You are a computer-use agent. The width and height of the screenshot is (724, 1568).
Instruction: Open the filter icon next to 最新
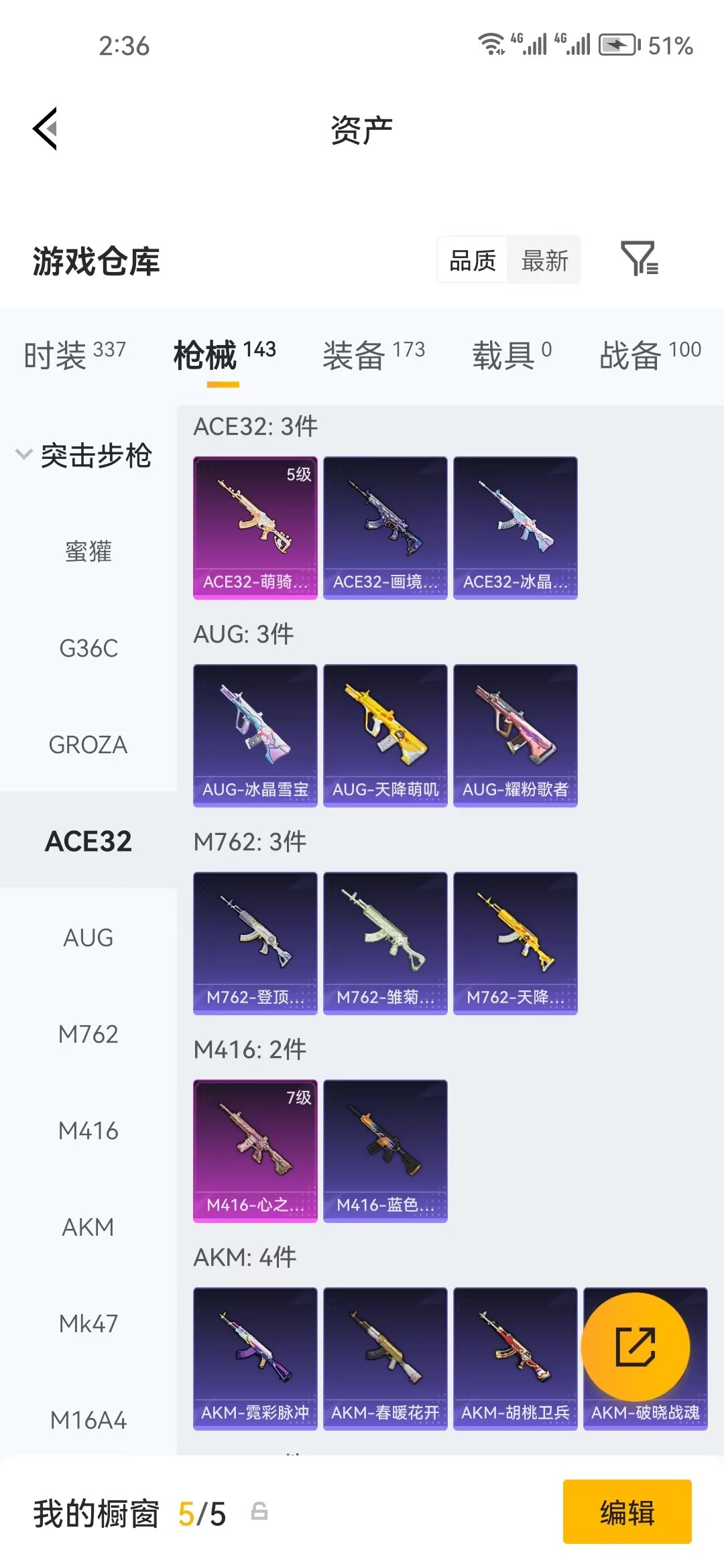coord(640,261)
